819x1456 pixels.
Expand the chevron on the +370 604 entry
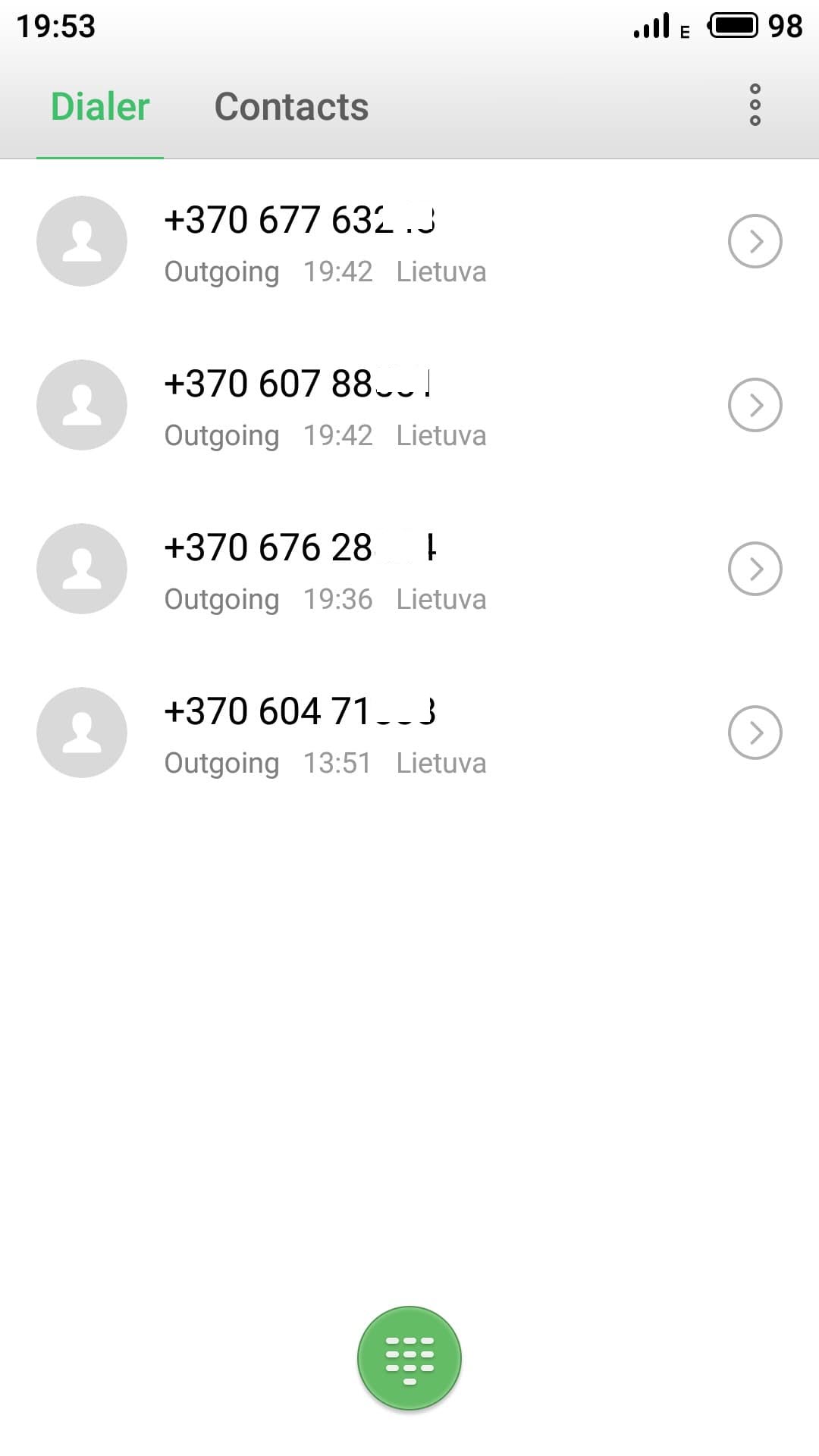(x=755, y=733)
